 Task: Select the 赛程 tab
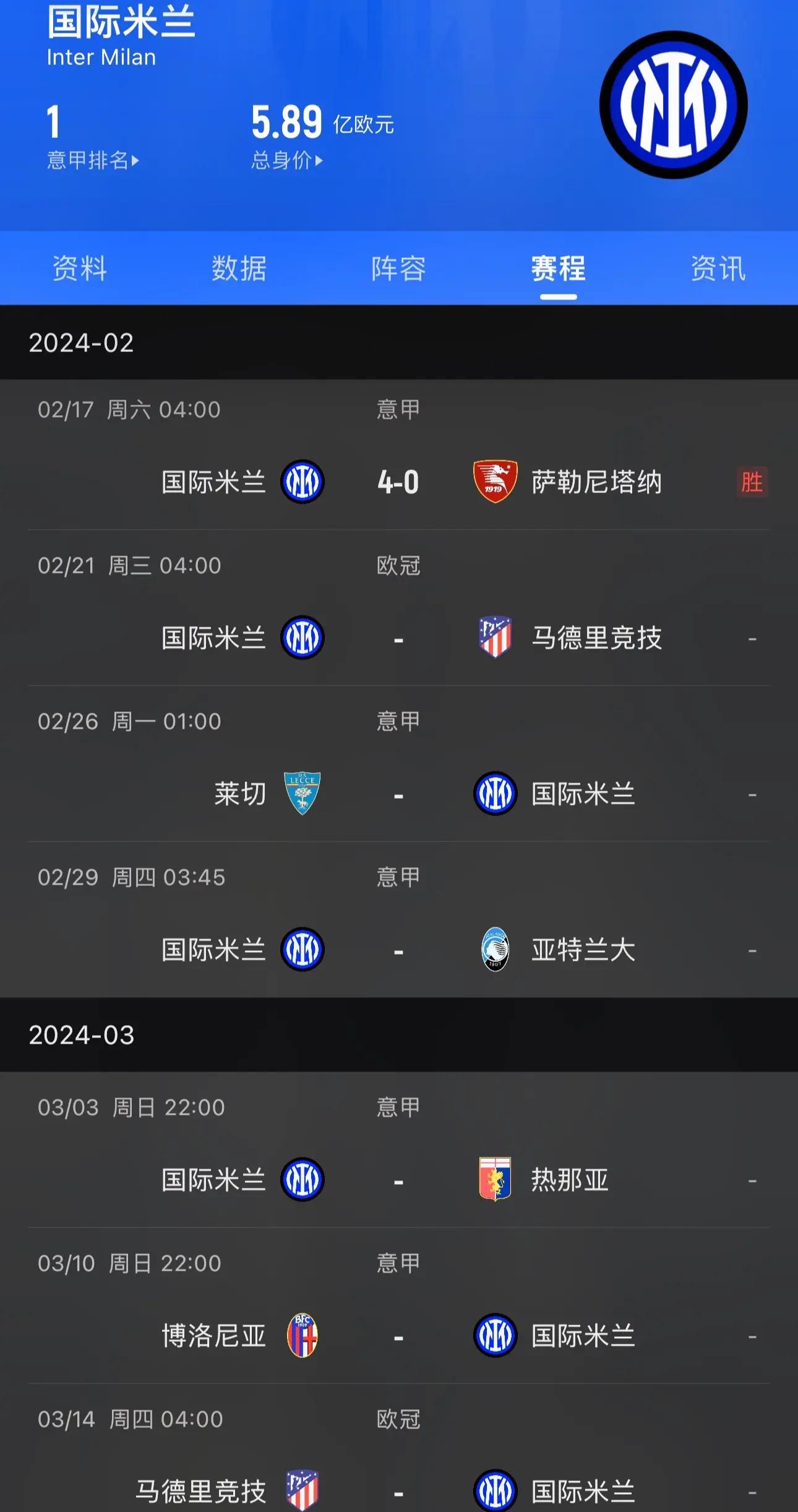point(558,268)
